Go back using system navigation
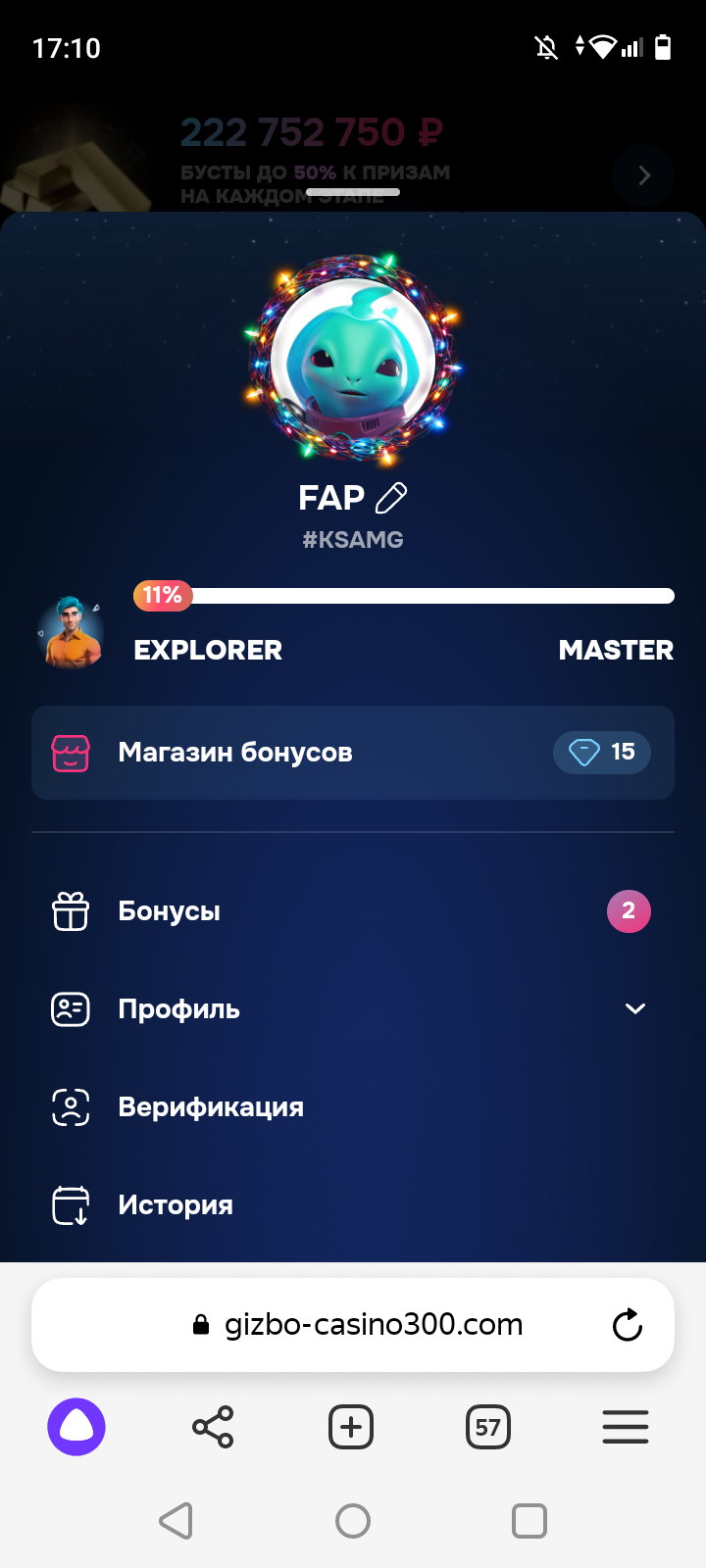This screenshot has height=1568, width=706. coord(176,1521)
